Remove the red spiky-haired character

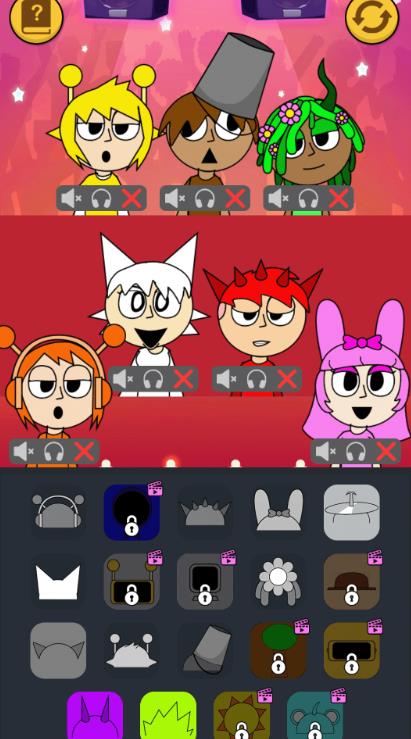click(287, 379)
